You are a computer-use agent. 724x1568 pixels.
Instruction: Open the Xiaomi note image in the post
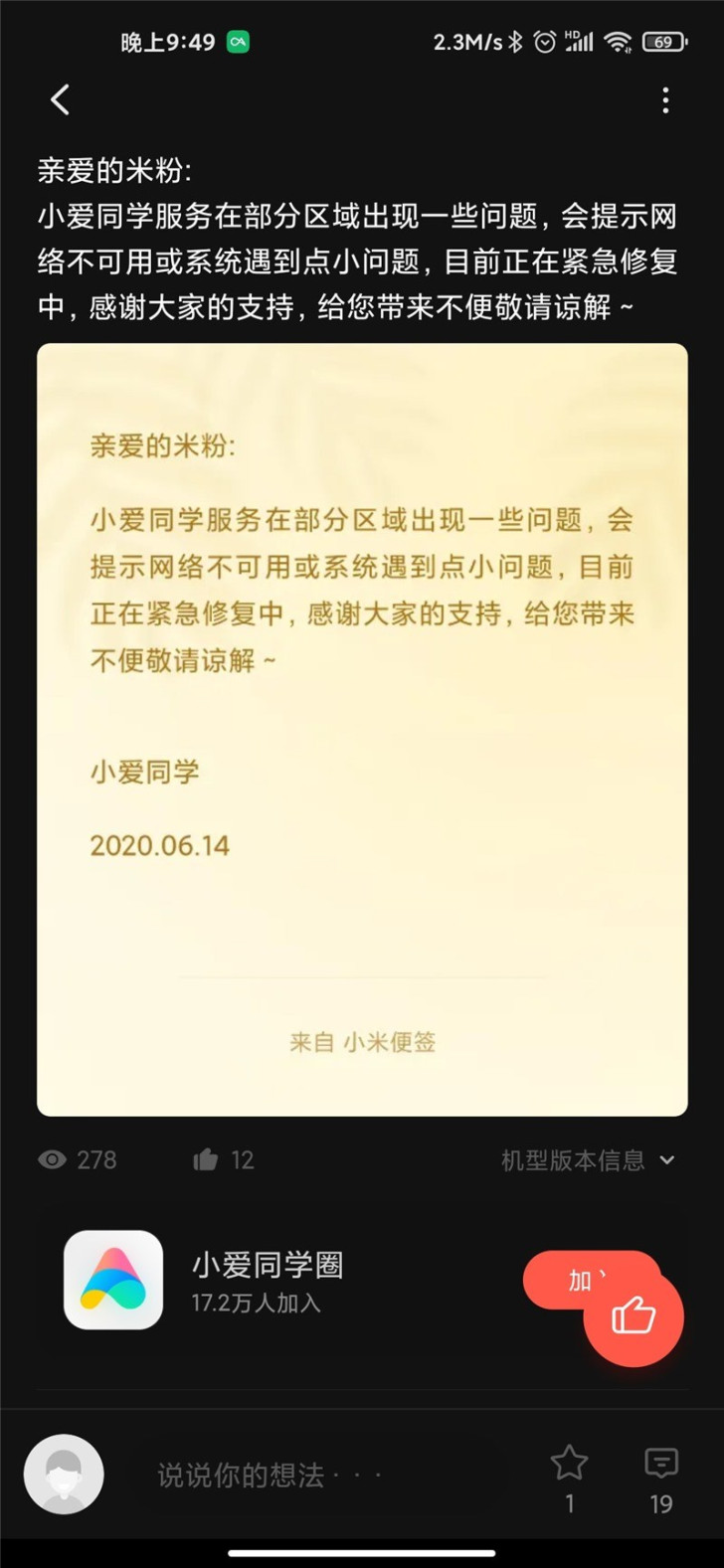(x=362, y=729)
